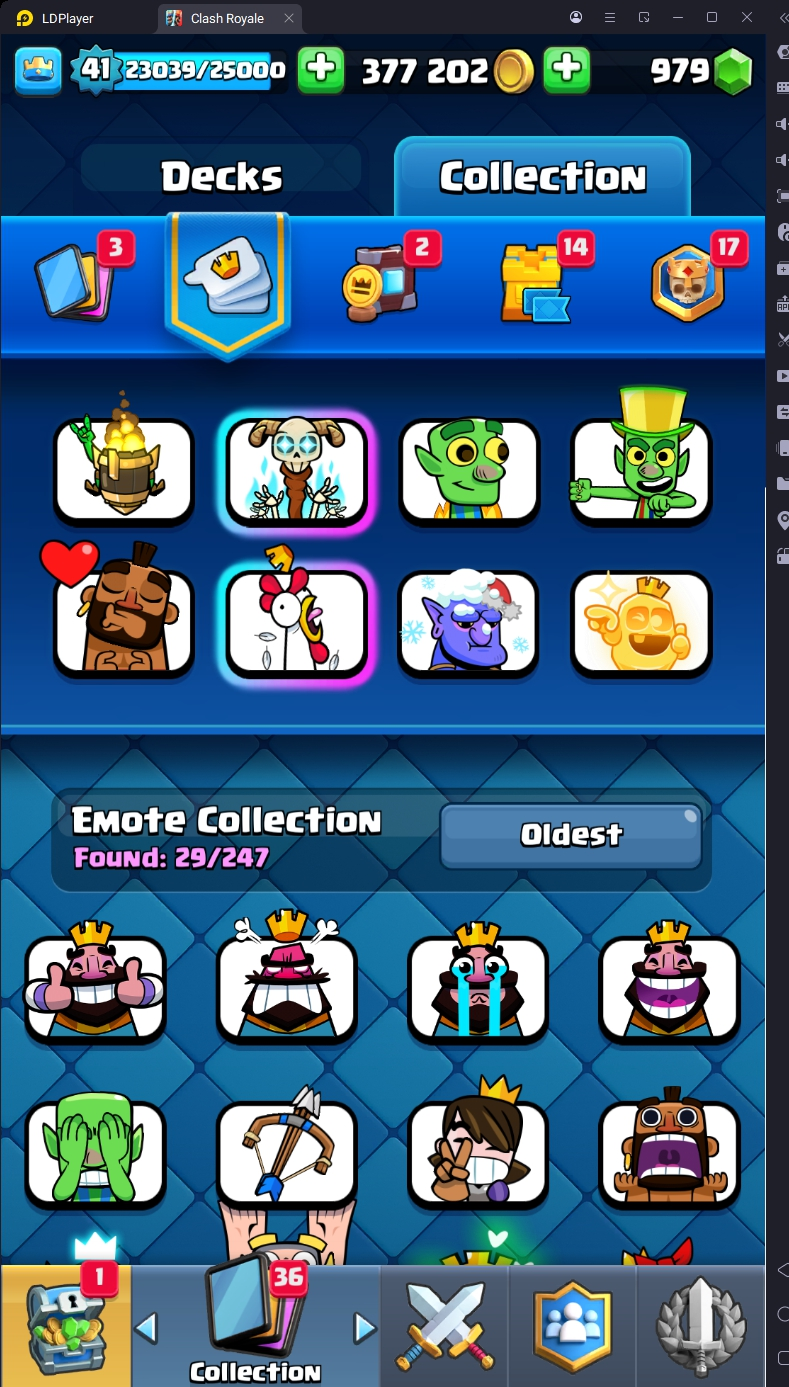This screenshot has width=789, height=1387.
Task: Select the thumbs-up King emote
Action: point(95,988)
